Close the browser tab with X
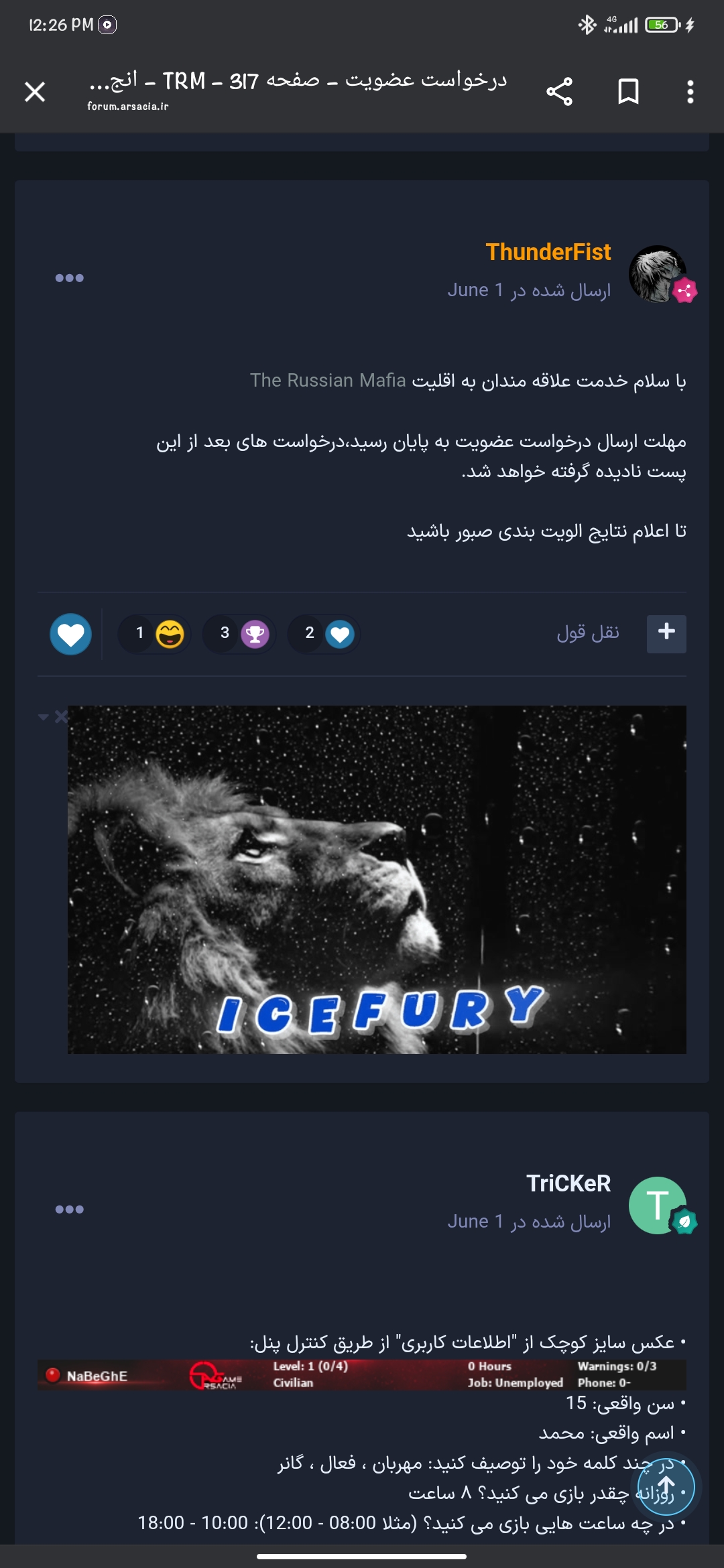Screen dimensions: 724x1568 [x=35, y=92]
